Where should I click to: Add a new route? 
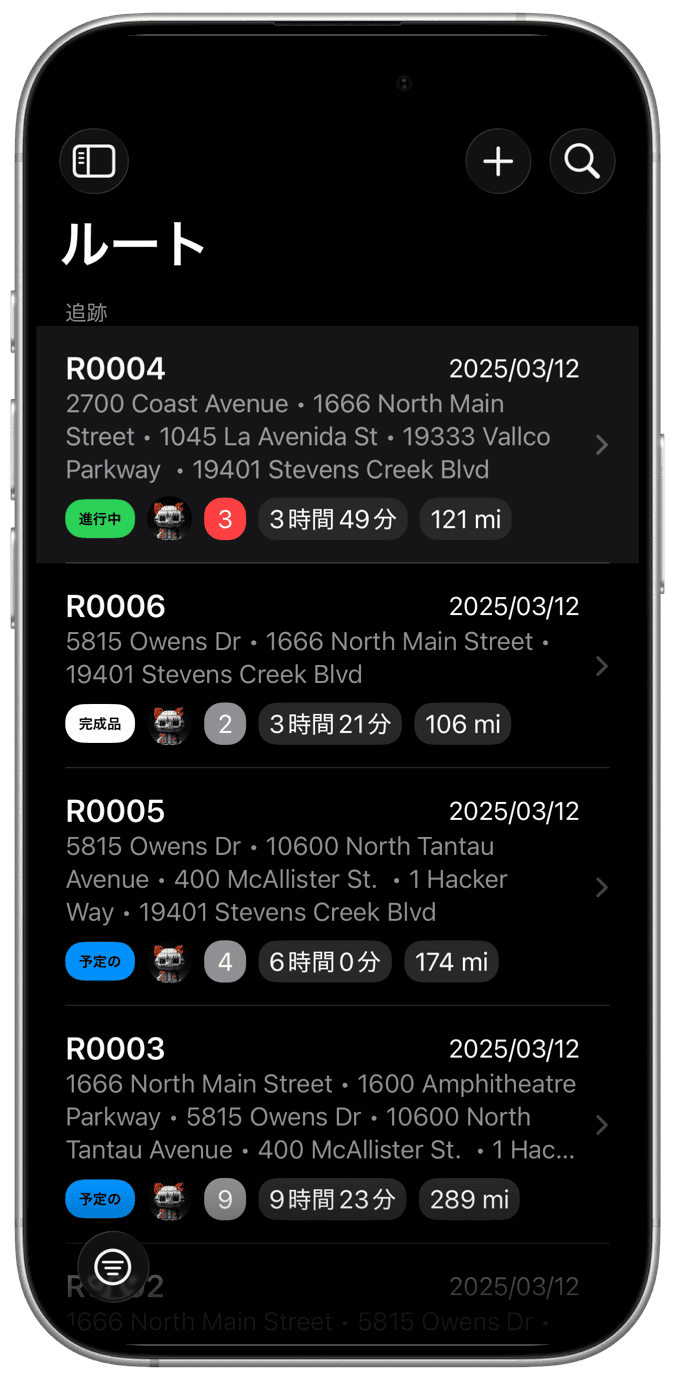498,161
